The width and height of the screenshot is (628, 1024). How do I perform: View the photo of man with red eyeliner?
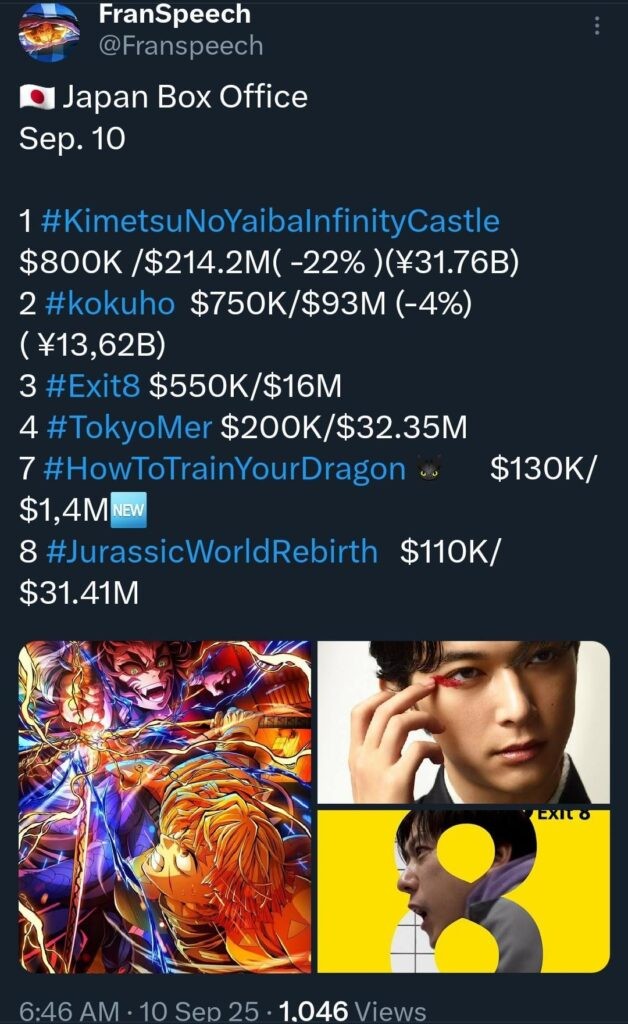(x=463, y=722)
